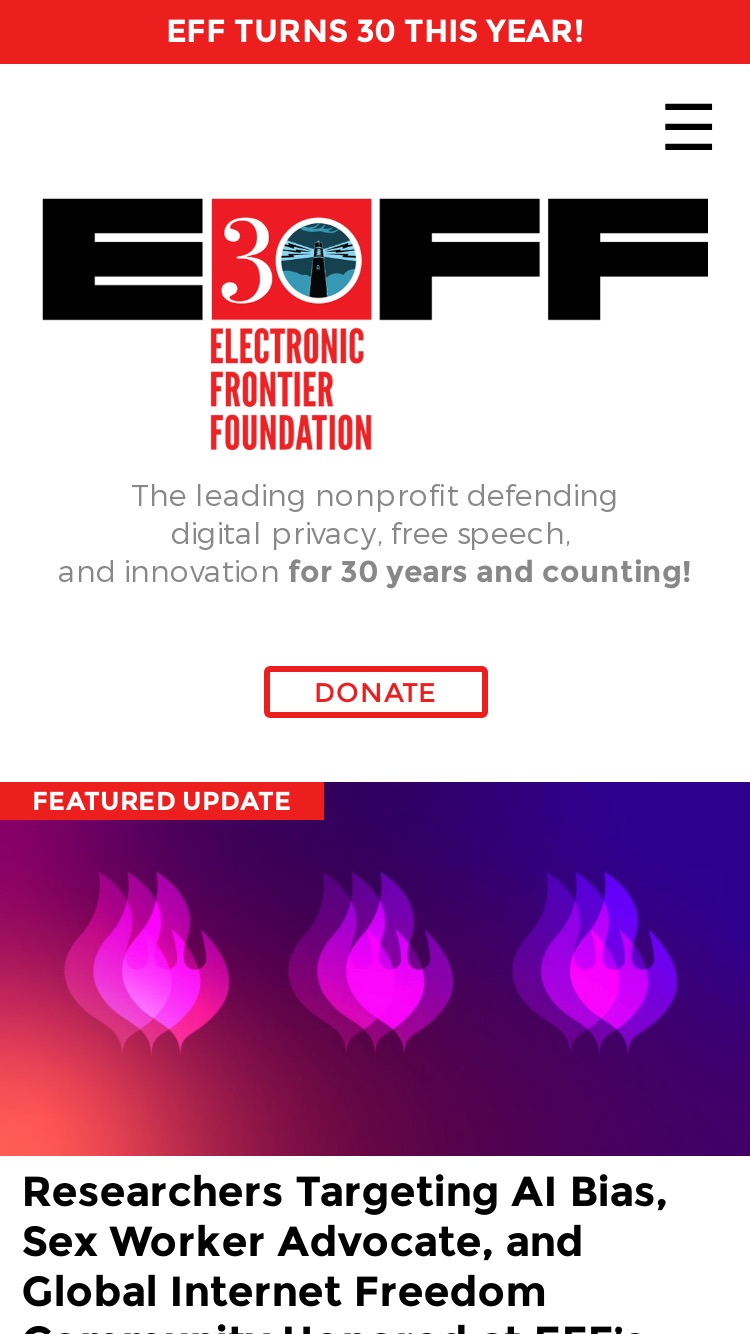
Task: Tap the Donate button
Action: [x=376, y=692]
